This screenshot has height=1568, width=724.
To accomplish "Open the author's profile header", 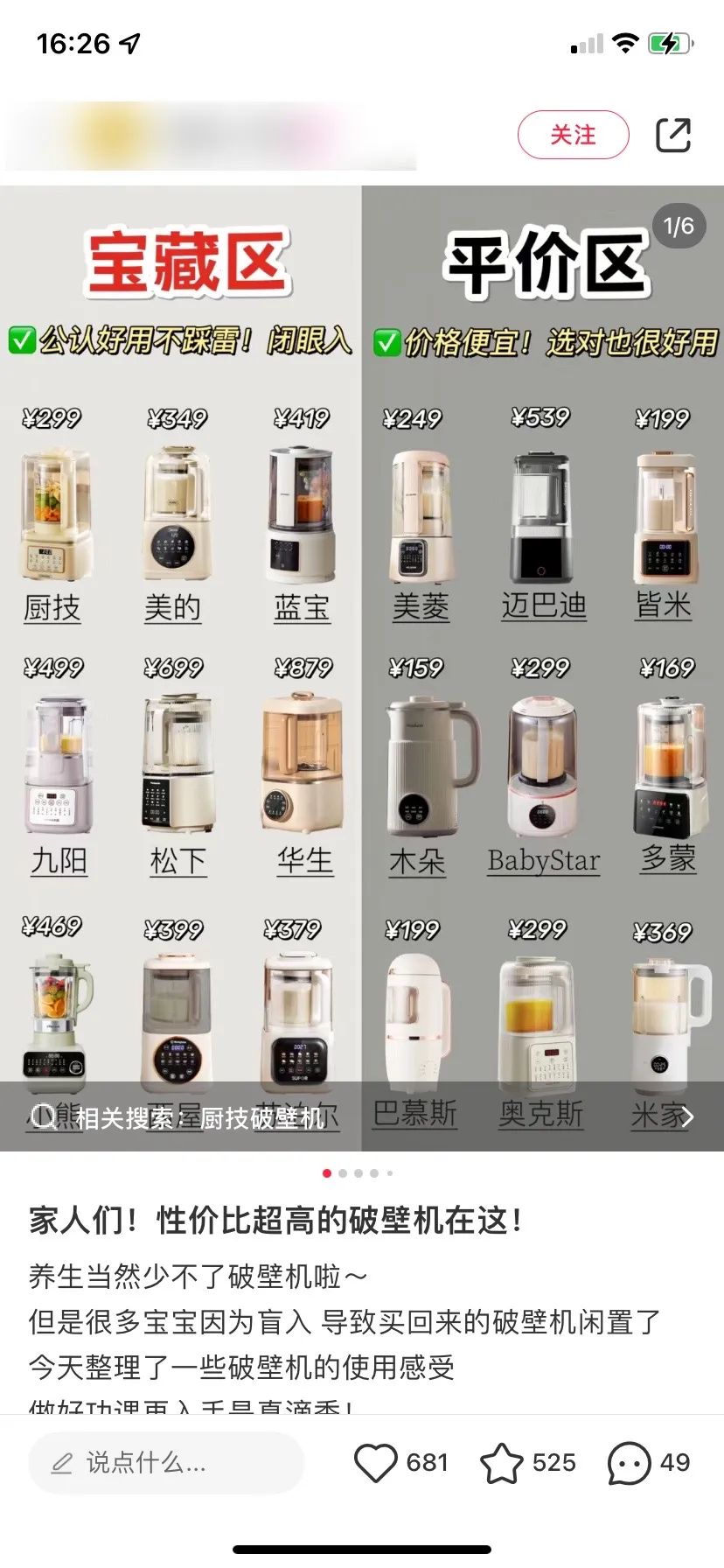I will coord(210,136).
